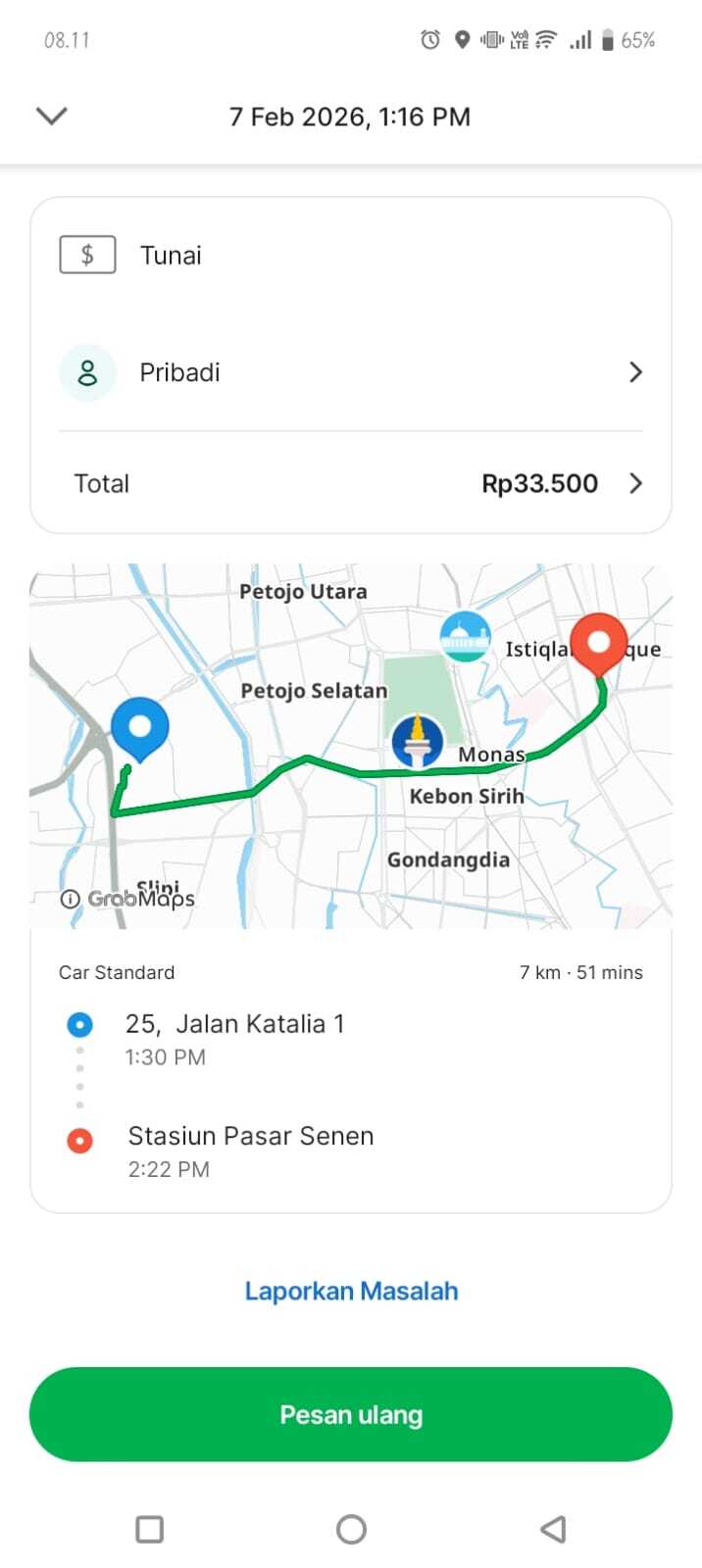Open the route map preview
702x1568 pixels.
[351, 746]
